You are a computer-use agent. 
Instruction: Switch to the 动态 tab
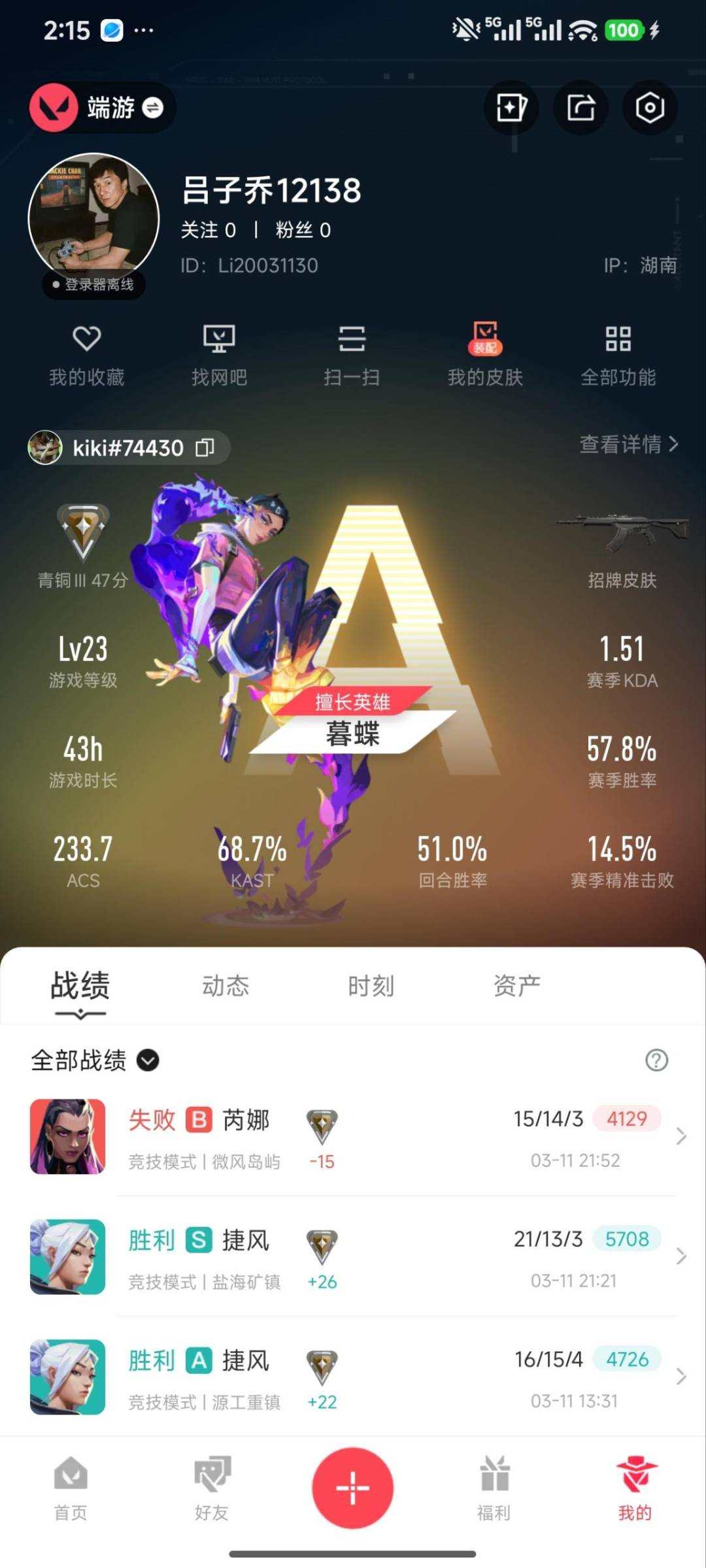click(226, 985)
